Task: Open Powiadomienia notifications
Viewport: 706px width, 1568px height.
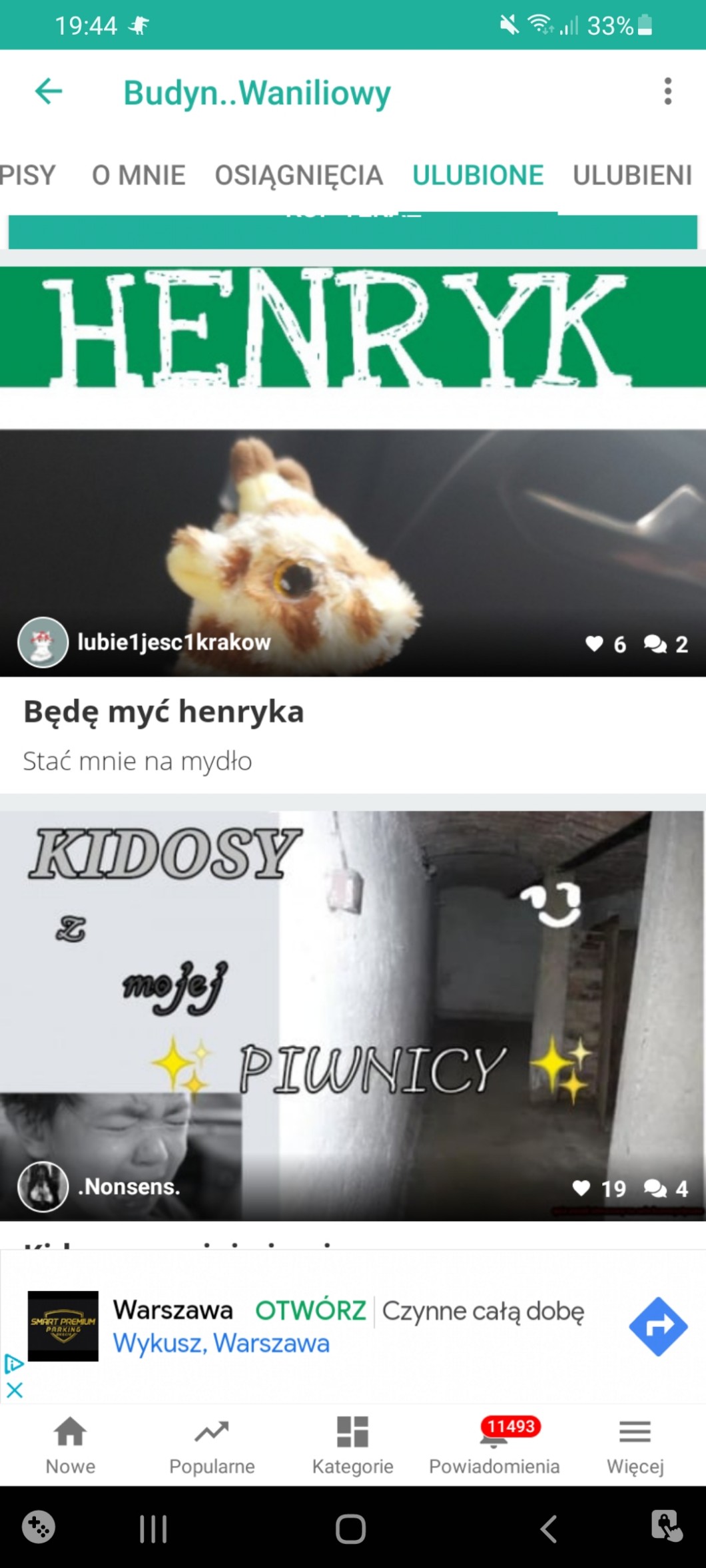Action: (x=494, y=1443)
